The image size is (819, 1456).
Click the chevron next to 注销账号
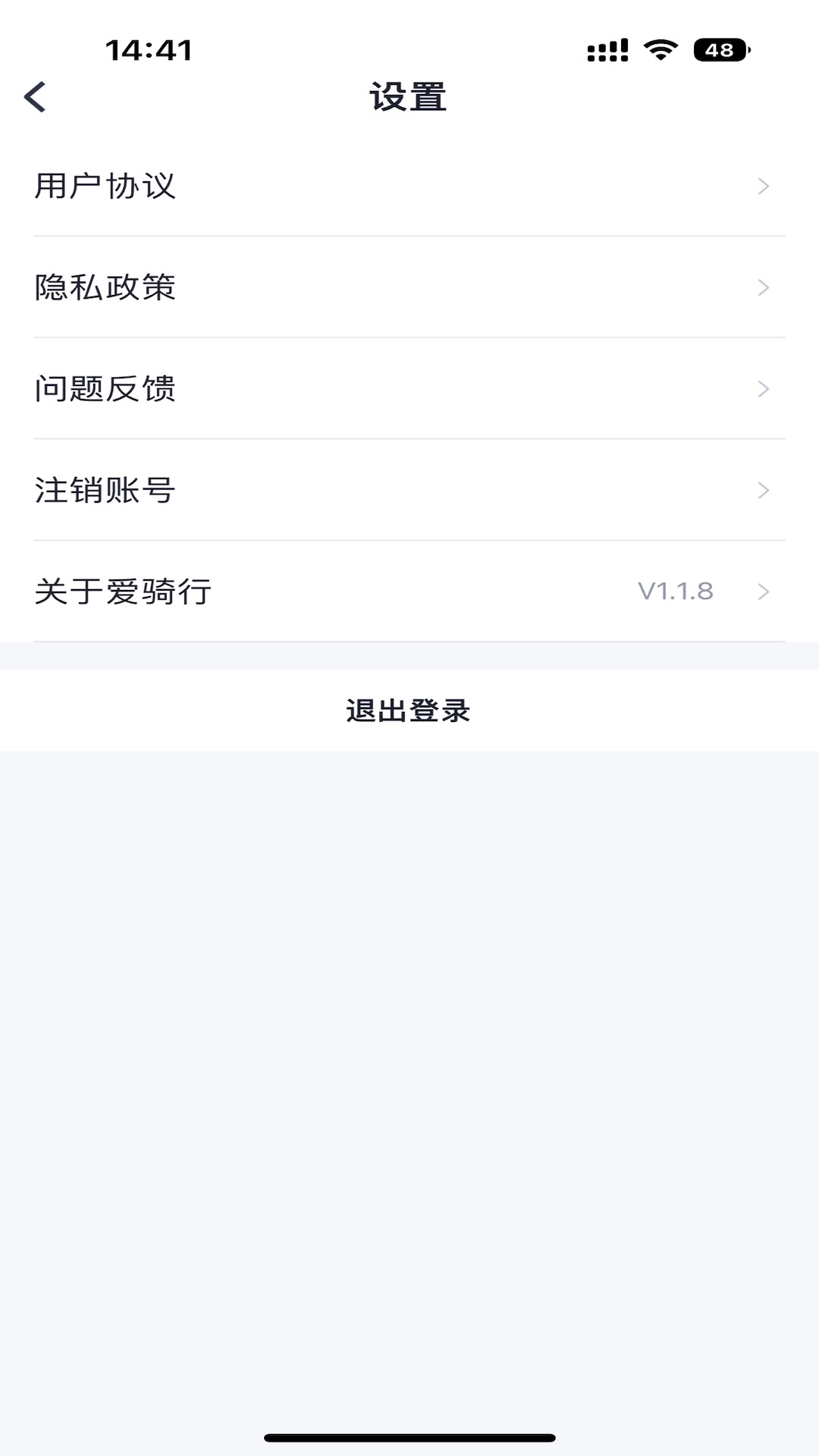point(763,491)
